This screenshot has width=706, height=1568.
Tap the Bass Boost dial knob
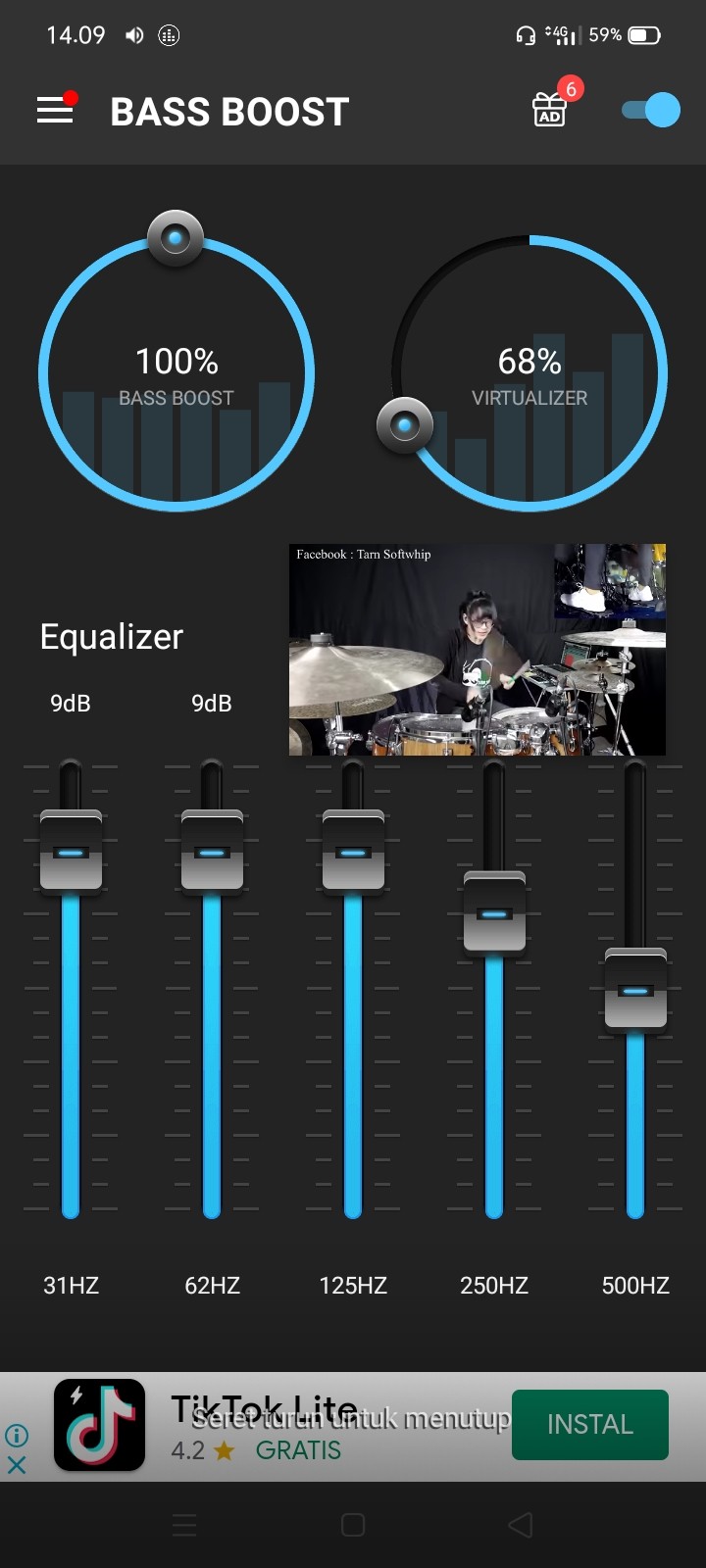pyautogui.click(x=176, y=237)
